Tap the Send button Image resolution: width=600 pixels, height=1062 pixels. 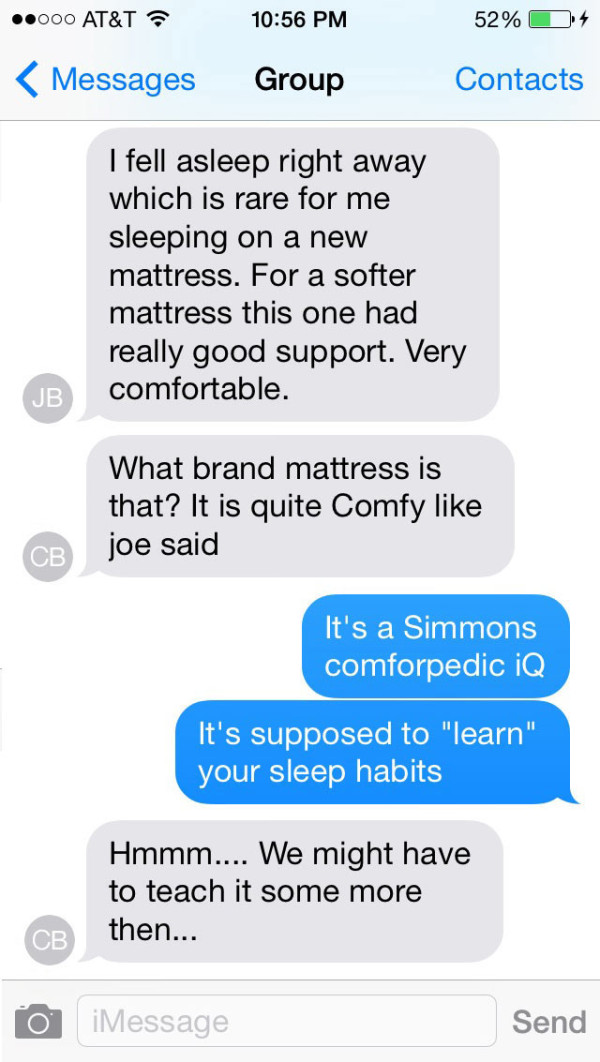click(x=549, y=1021)
